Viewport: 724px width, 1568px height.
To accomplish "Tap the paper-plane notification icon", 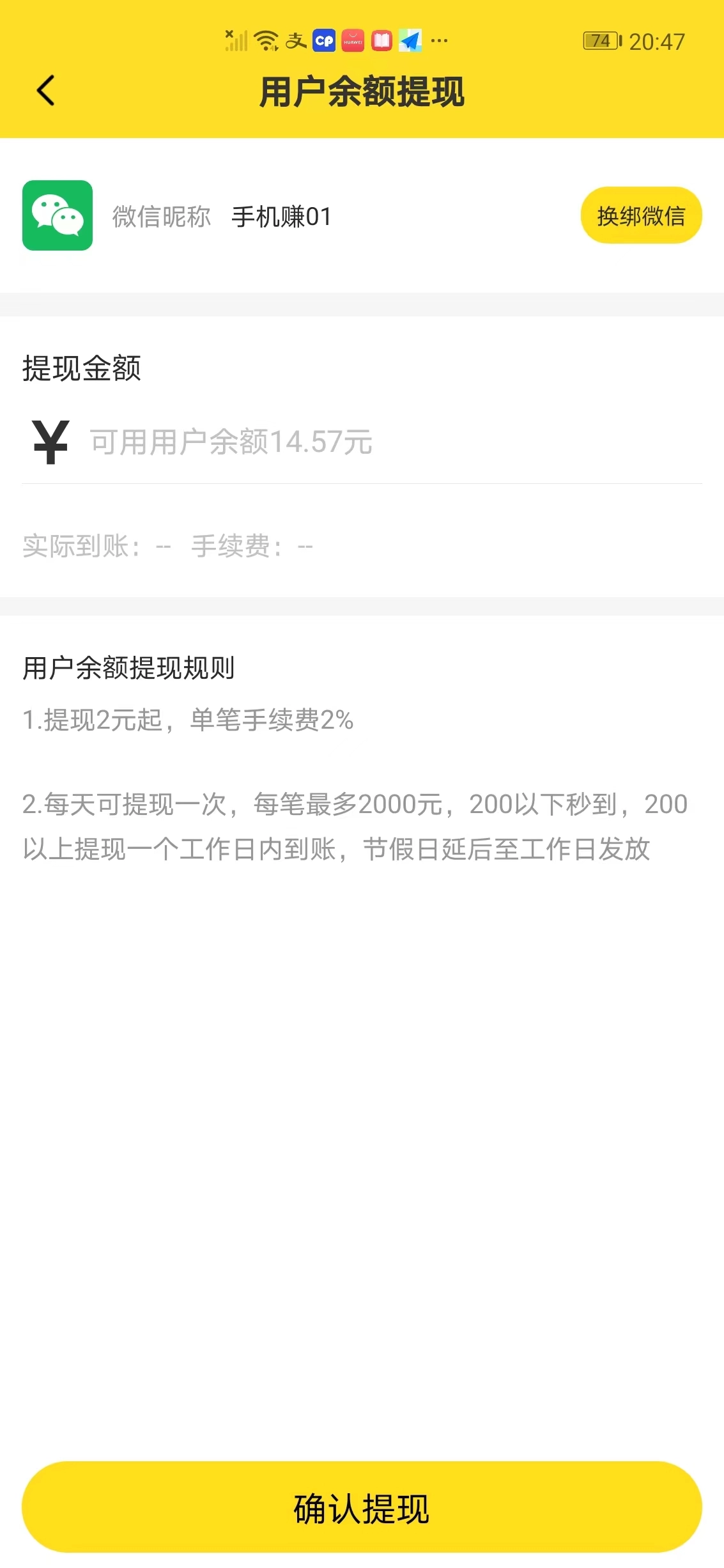I will click(x=411, y=40).
